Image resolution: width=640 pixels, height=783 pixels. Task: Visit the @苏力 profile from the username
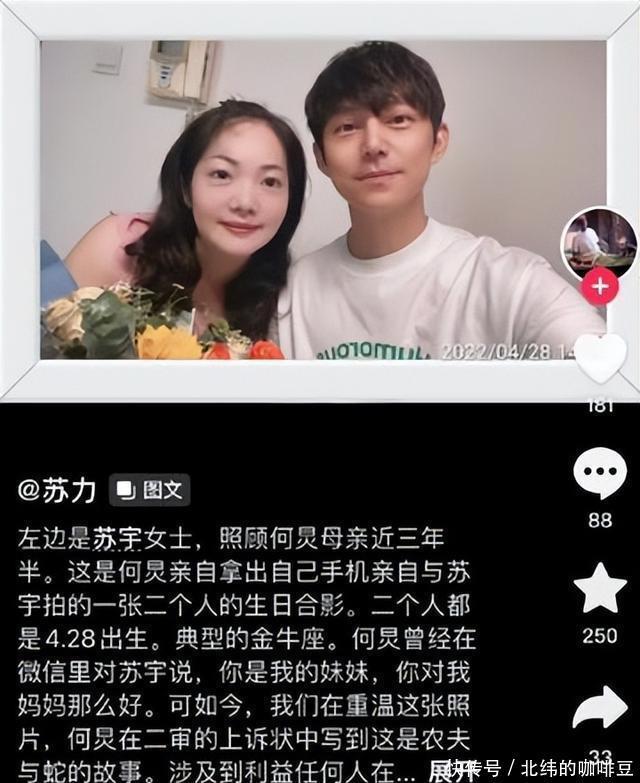click(x=57, y=490)
